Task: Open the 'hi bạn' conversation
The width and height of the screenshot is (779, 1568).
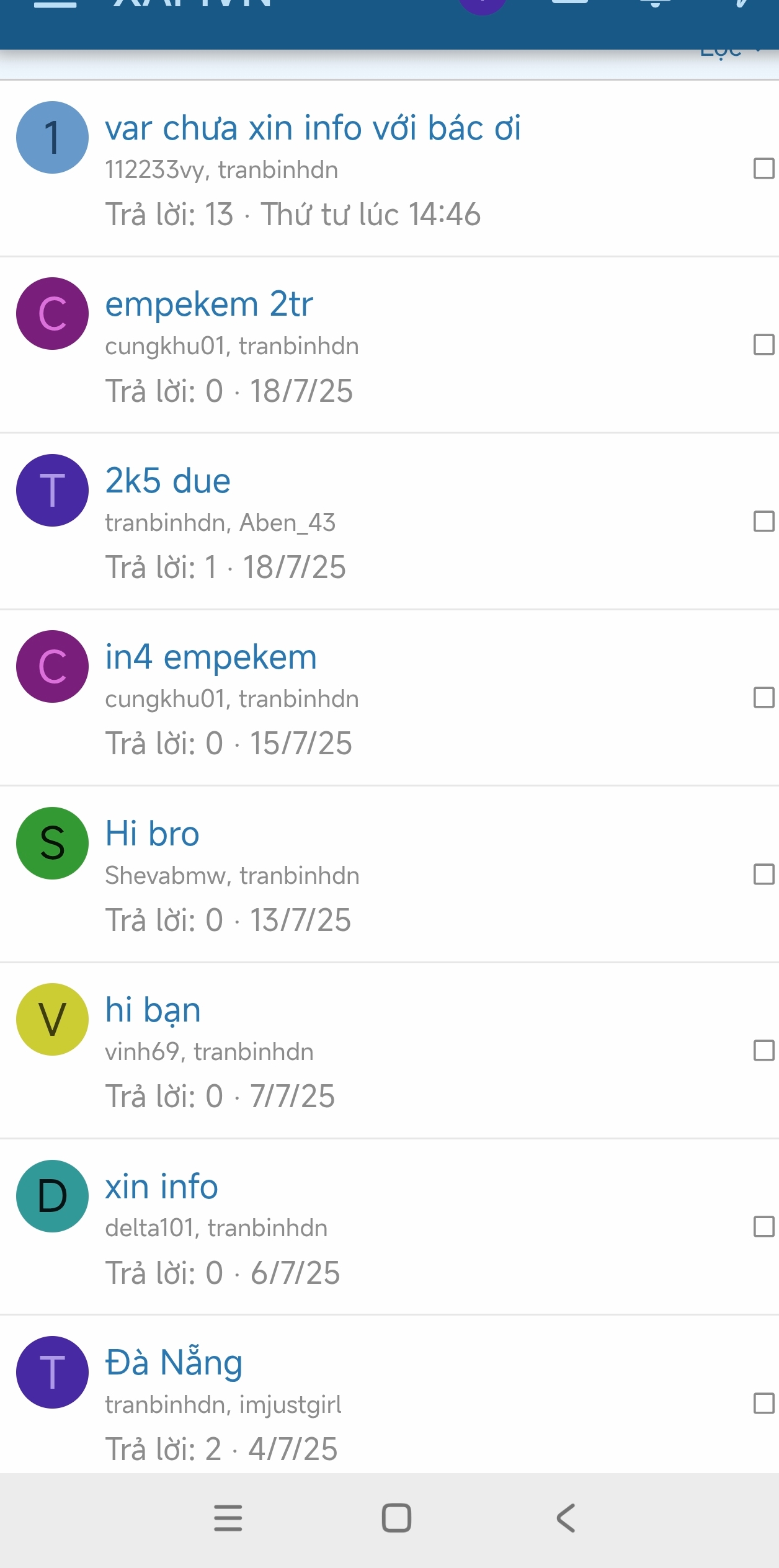Action: click(x=153, y=1010)
